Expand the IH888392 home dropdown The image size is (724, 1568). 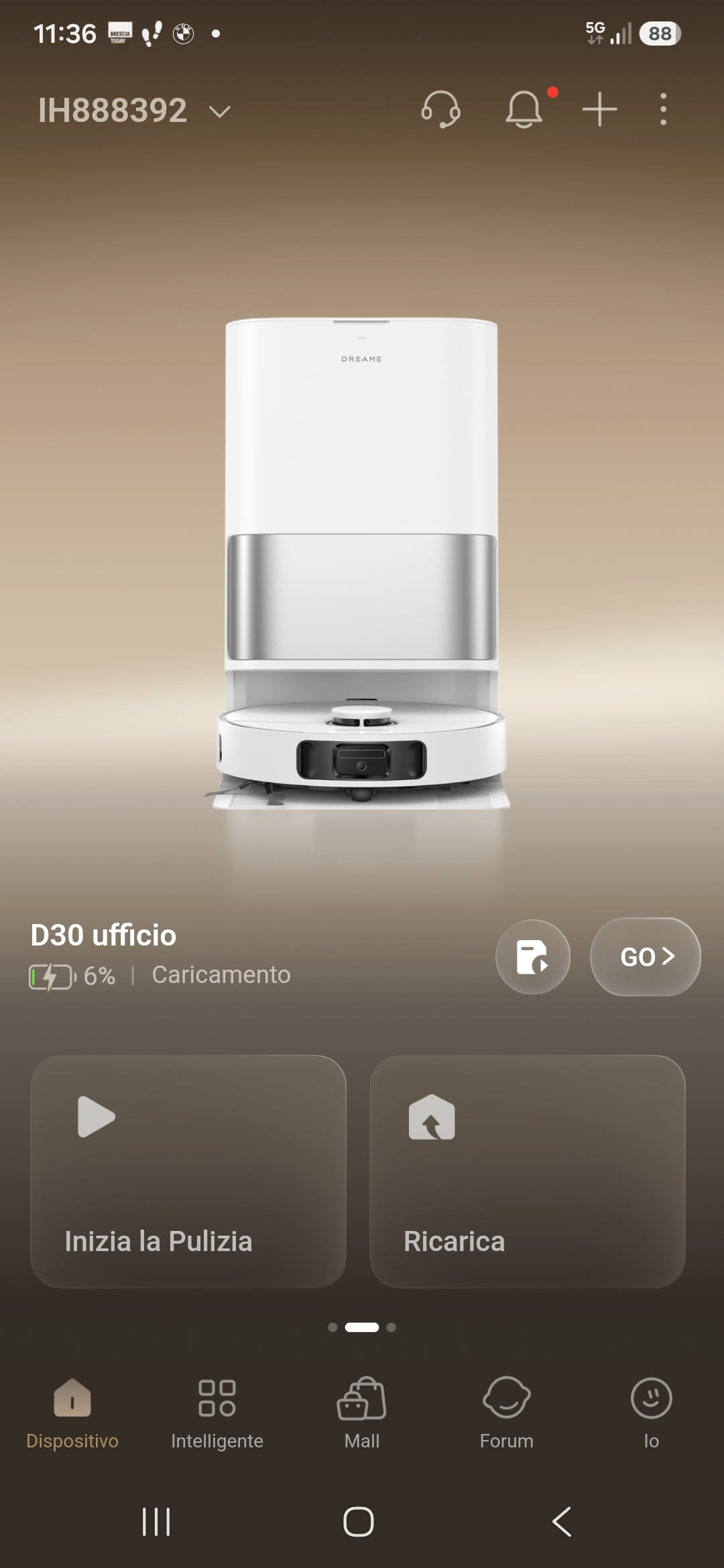click(134, 111)
